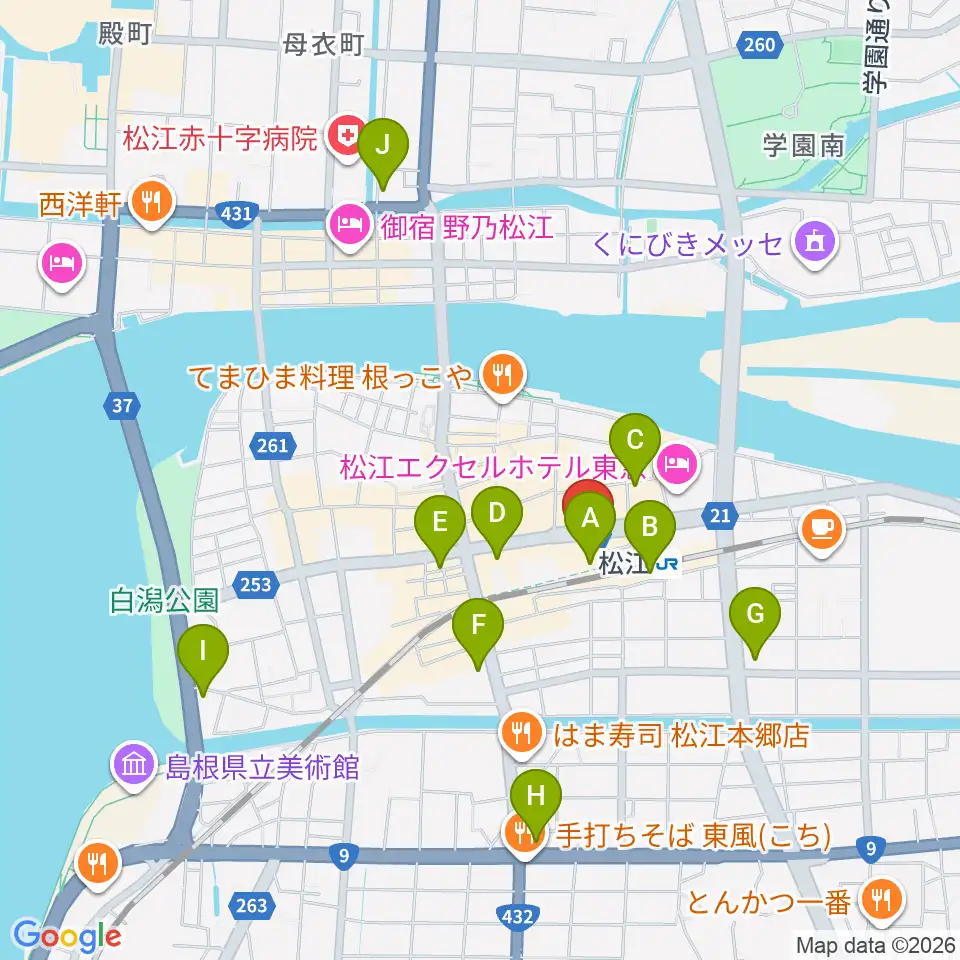This screenshot has width=960, height=960.
Task: Open the てまひま料理 根っこや restaurant pin
Action: coord(503,375)
